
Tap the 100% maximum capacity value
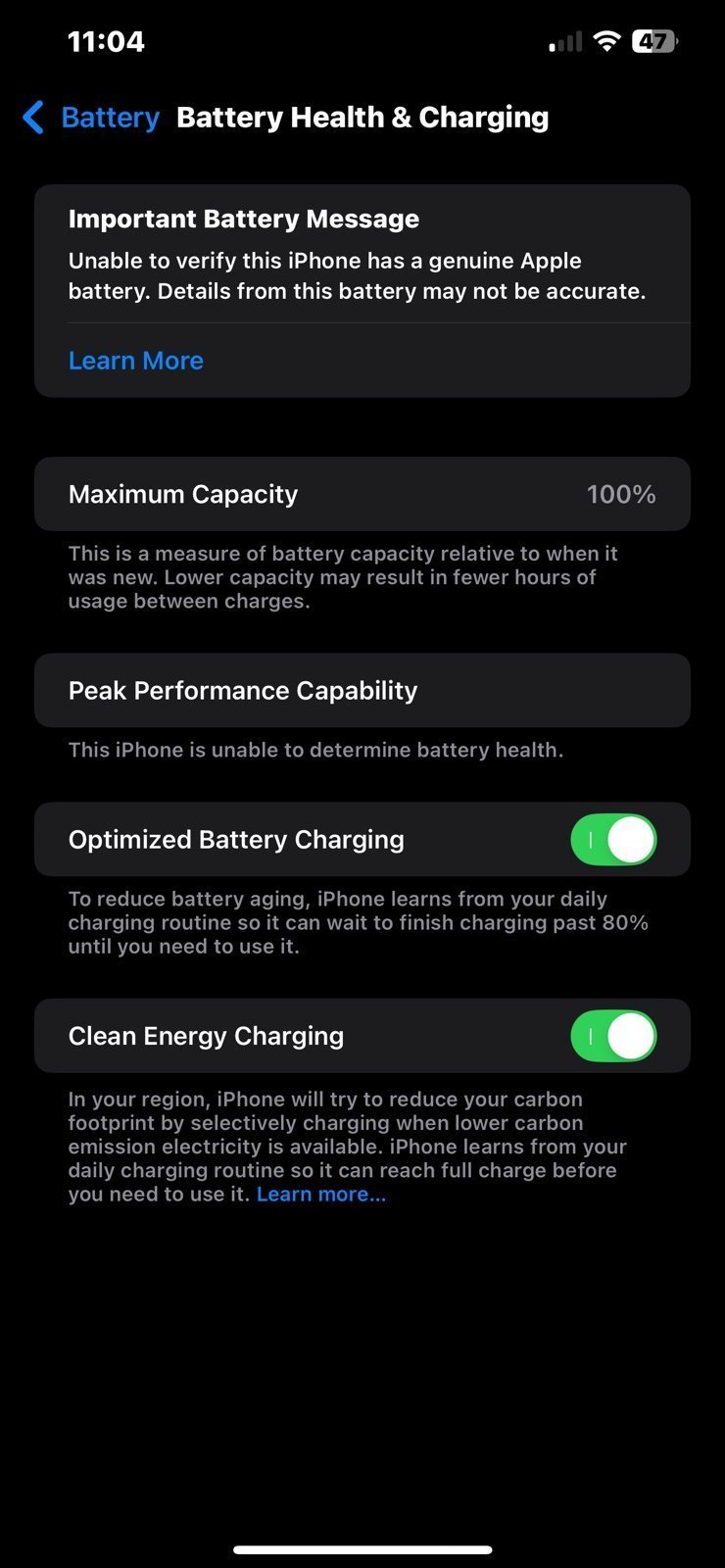621,494
